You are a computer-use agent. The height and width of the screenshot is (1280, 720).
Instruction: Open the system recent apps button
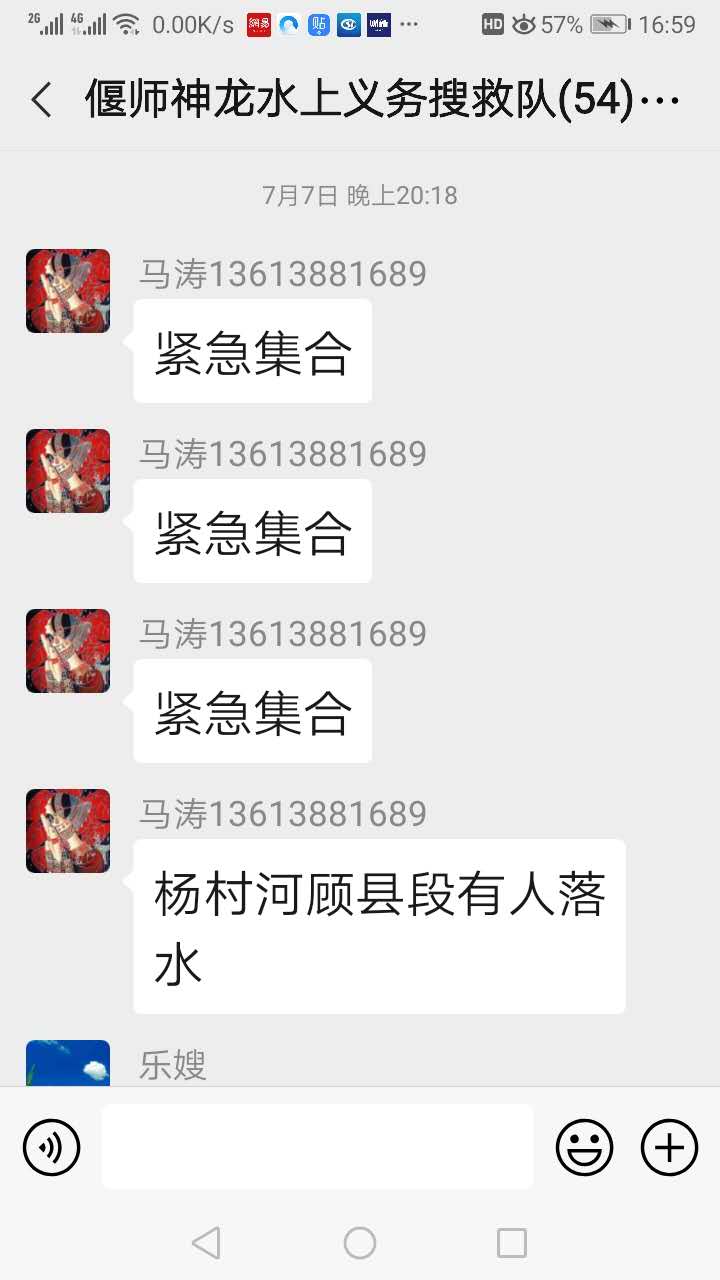click(x=511, y=1243)
